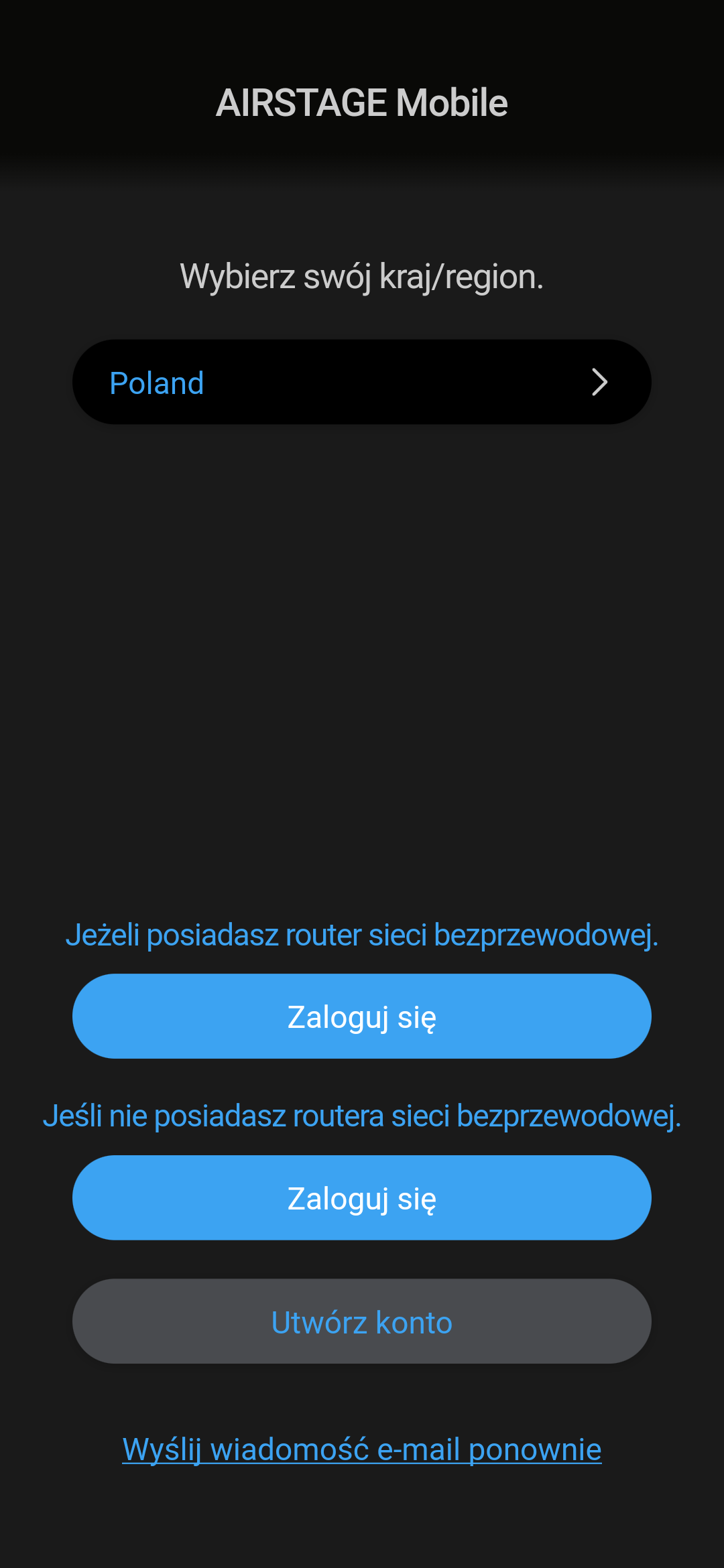Tap Zaloguj się under 'Jeśli nie posiadasz routera'

362,1198
